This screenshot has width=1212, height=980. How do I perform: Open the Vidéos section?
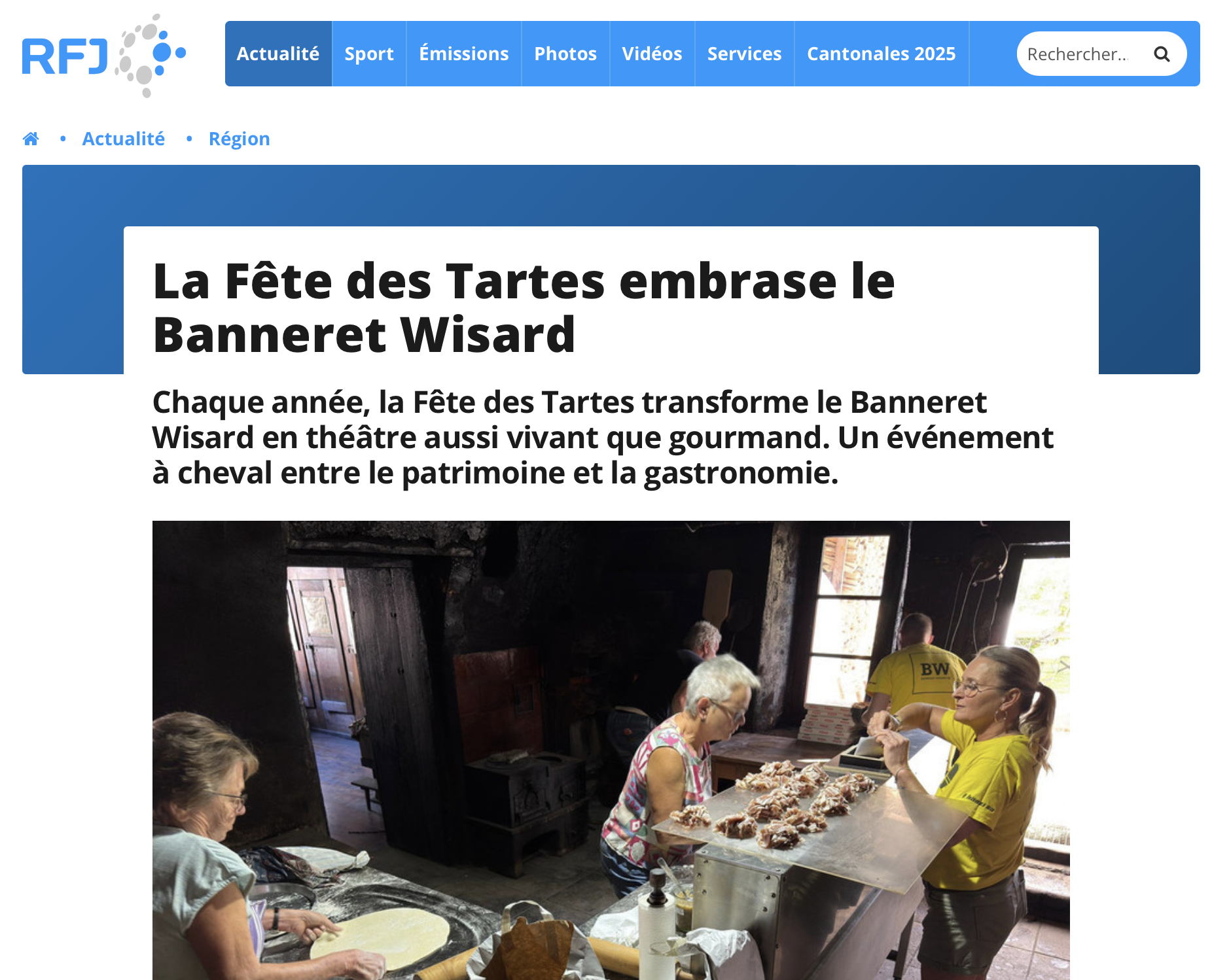point(652,54)
